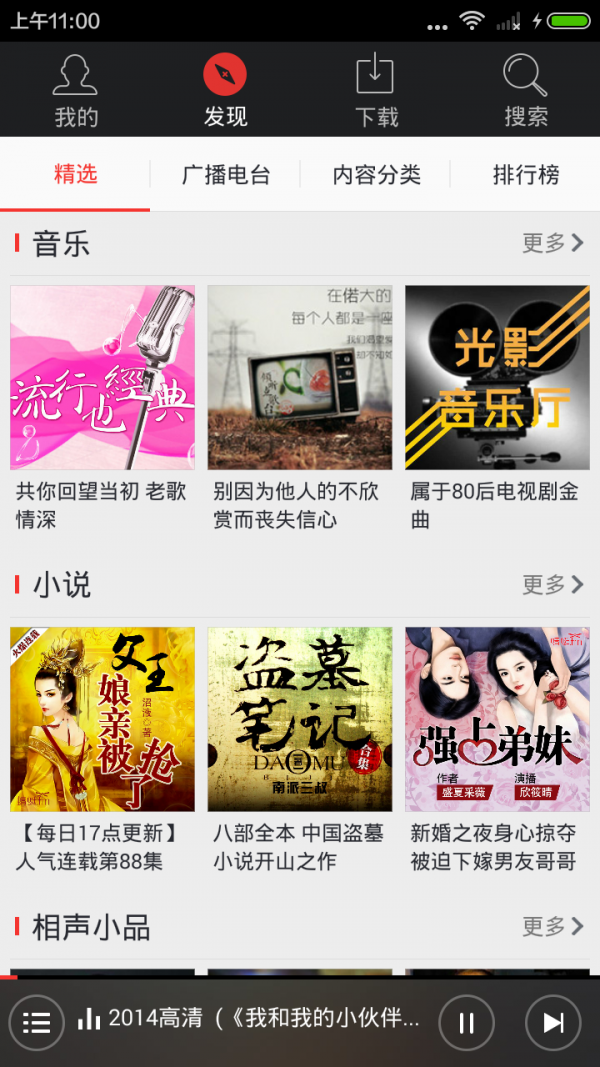This screenshot has height=1067, width=600.
Task: Open the 别因为他人的不欣赏而丧失信心 album
Action: [x=300, y=378]
